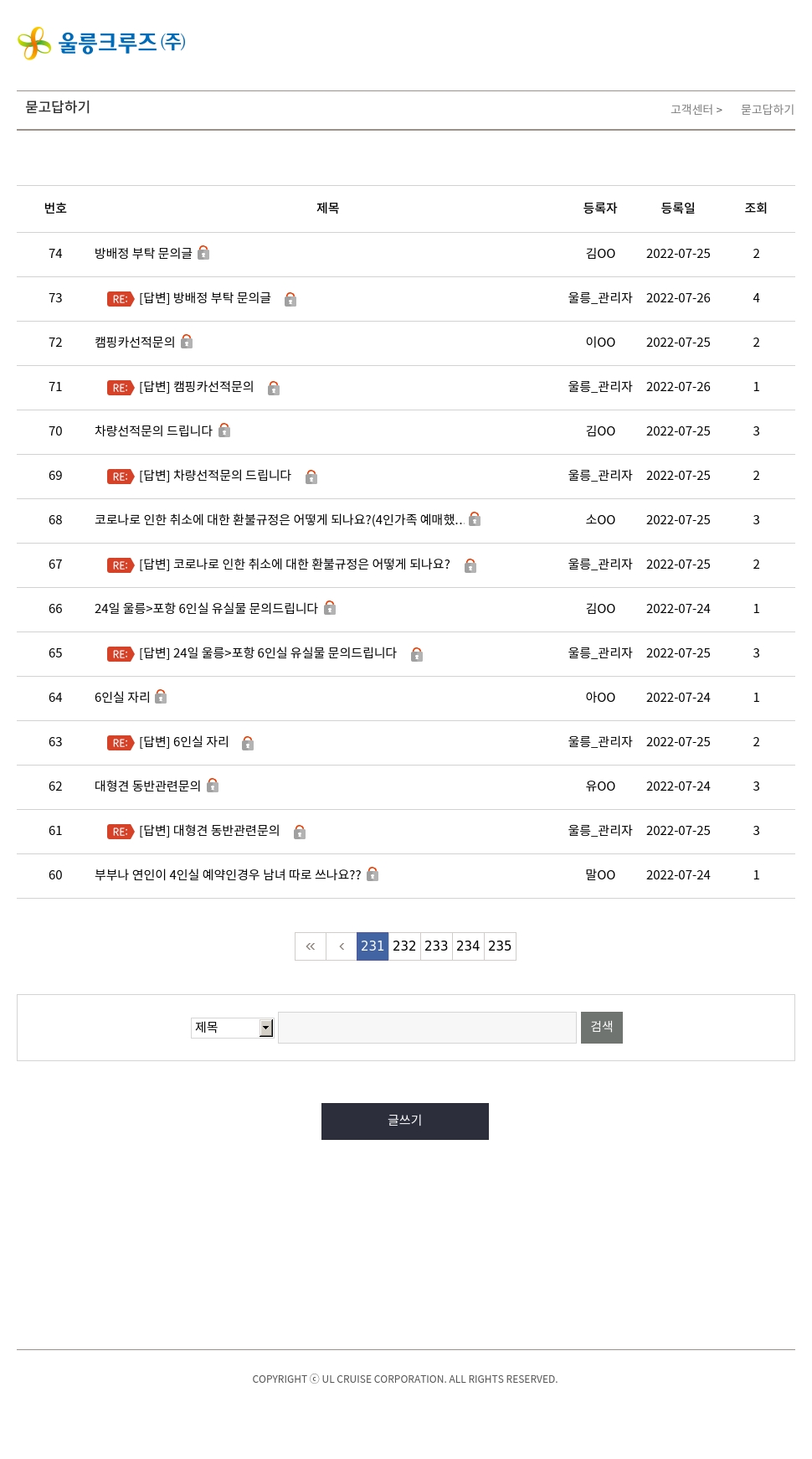Go to the previous page arrow

342,946
